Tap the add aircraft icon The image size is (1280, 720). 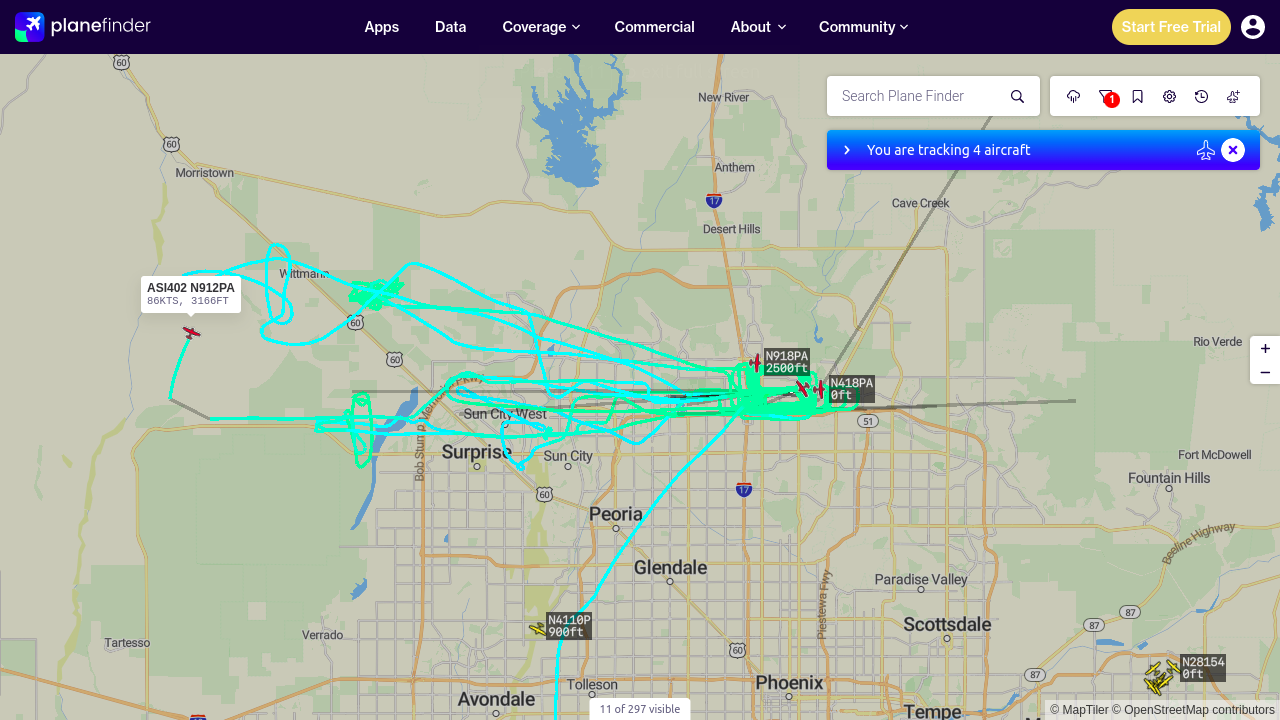[x=1234, y=97]
